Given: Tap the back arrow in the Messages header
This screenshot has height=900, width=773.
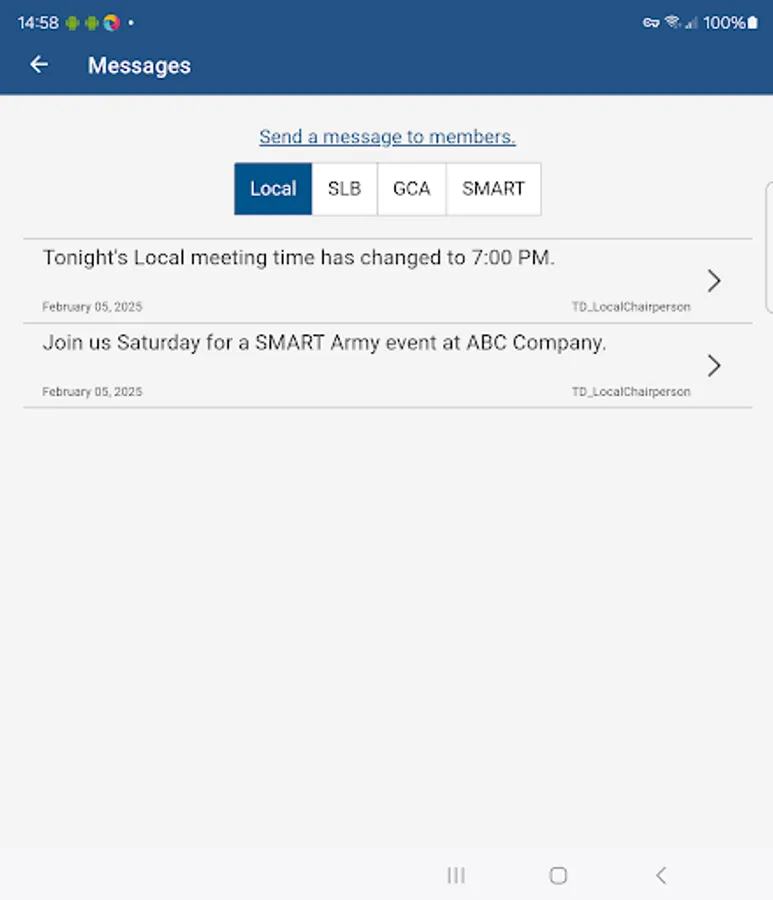Looking at the screenshot, I should (x=39, y=64).
